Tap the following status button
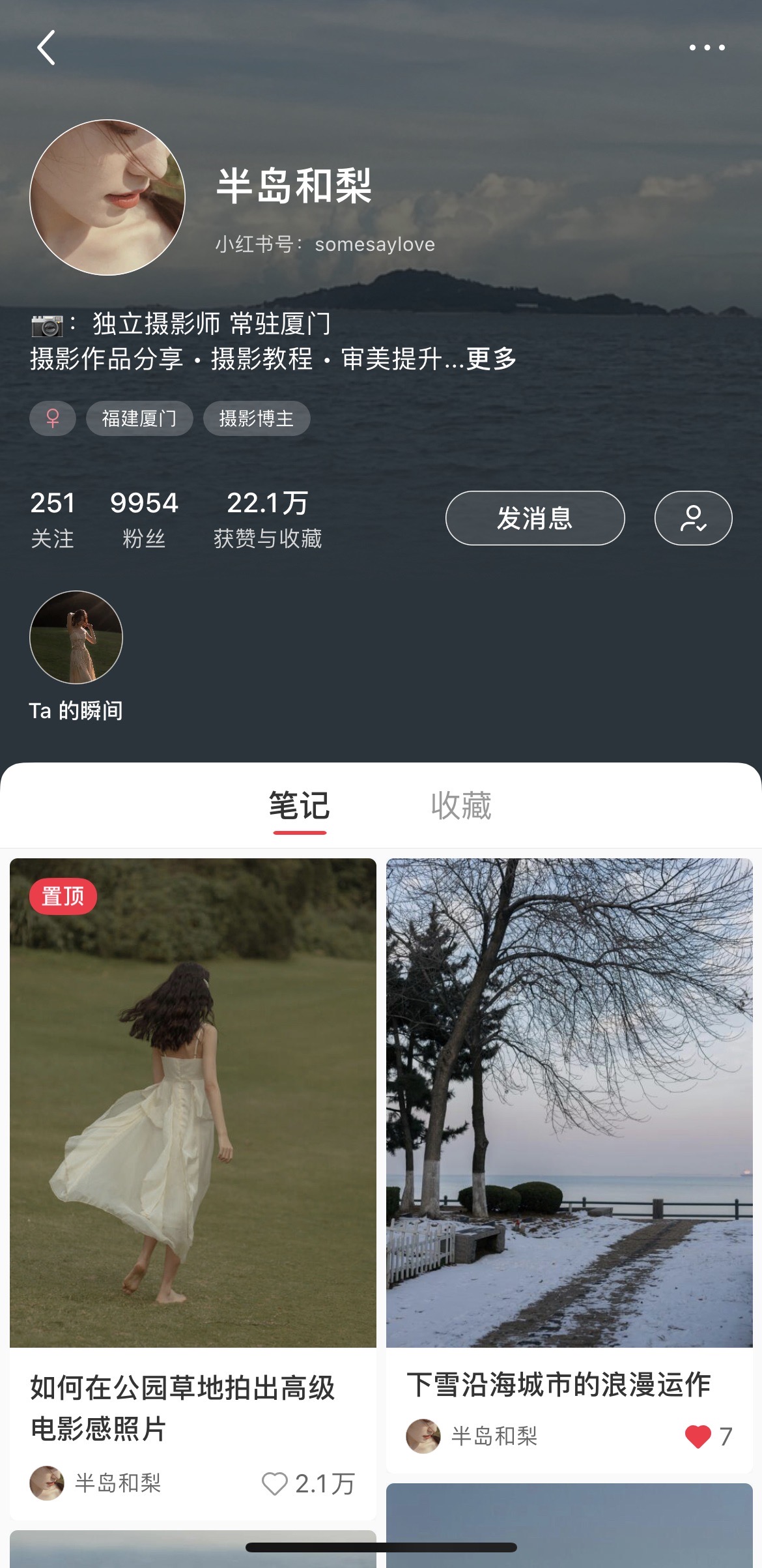The image size is (762, 1568). click(693, 518)
